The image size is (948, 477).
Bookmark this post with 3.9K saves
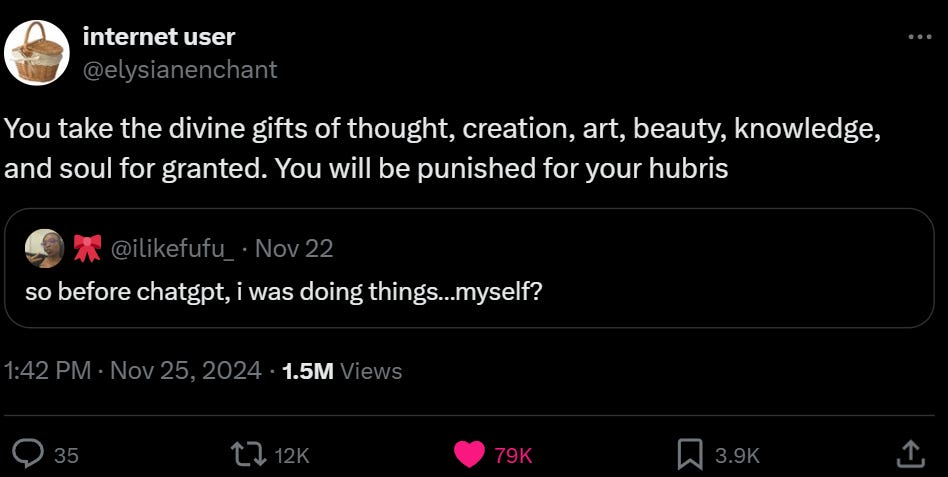pyautogui.click(x=690, y=455)
